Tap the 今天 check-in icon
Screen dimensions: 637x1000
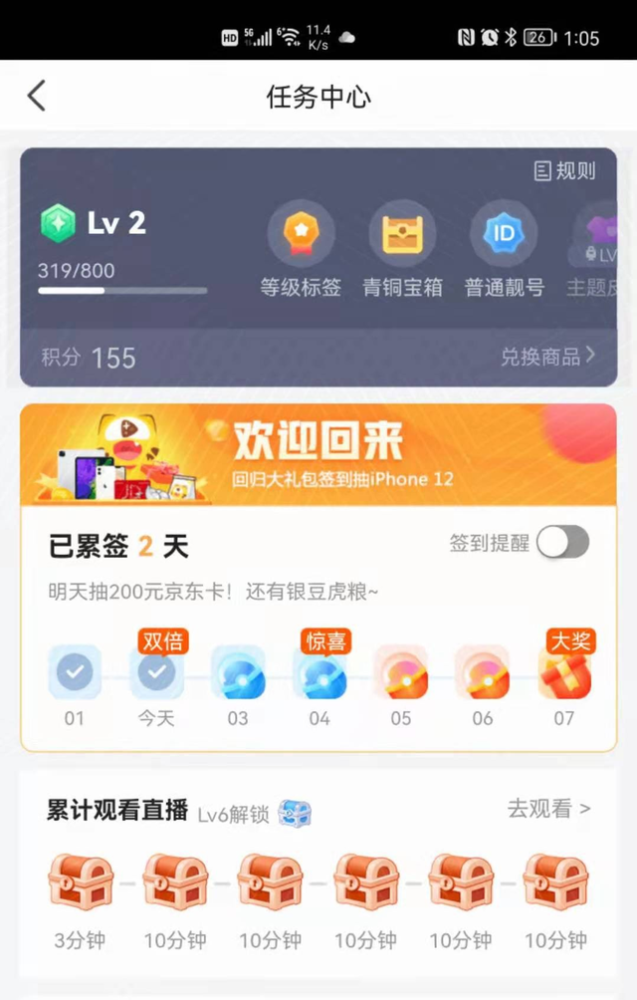156,673
